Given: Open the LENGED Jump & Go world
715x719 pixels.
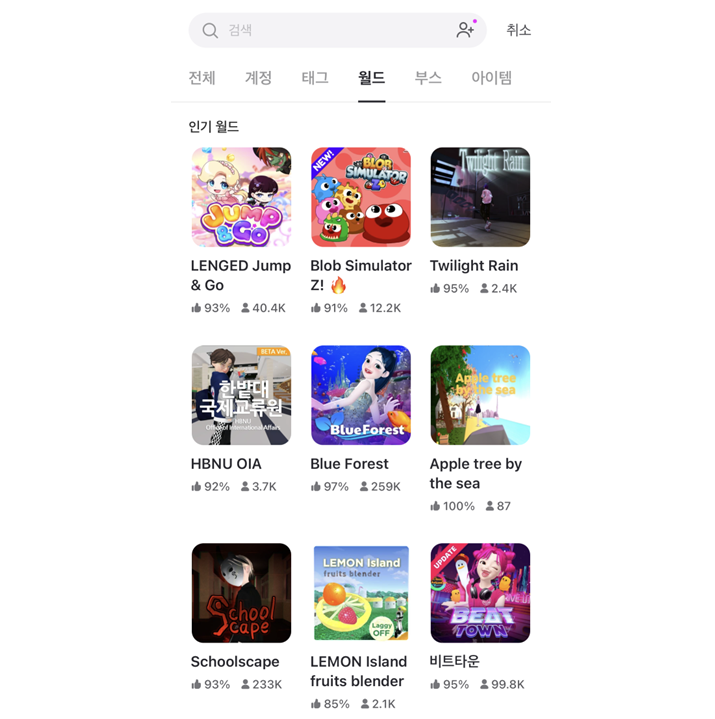Looking at the screenshot, I should (x=241, y=197).
